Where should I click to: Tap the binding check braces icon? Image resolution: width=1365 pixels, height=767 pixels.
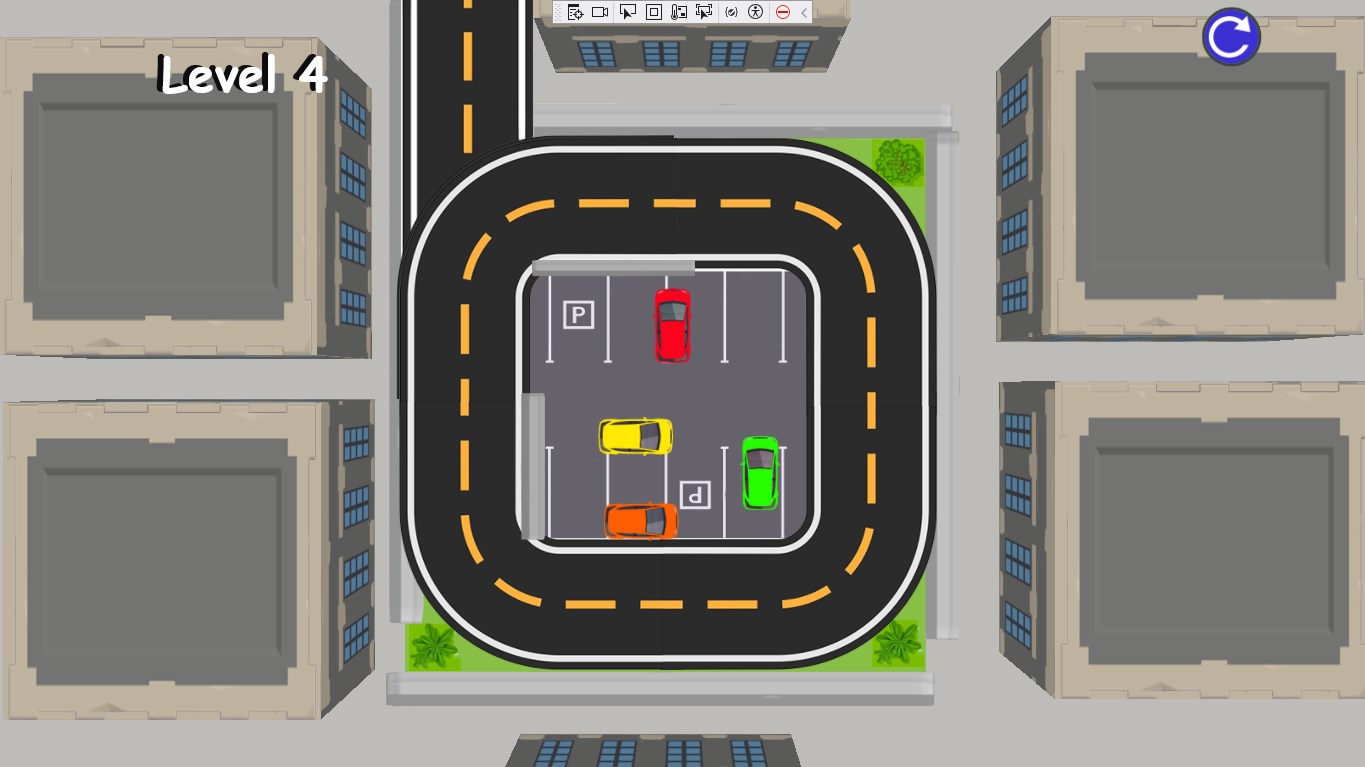(x=731, y=12)
